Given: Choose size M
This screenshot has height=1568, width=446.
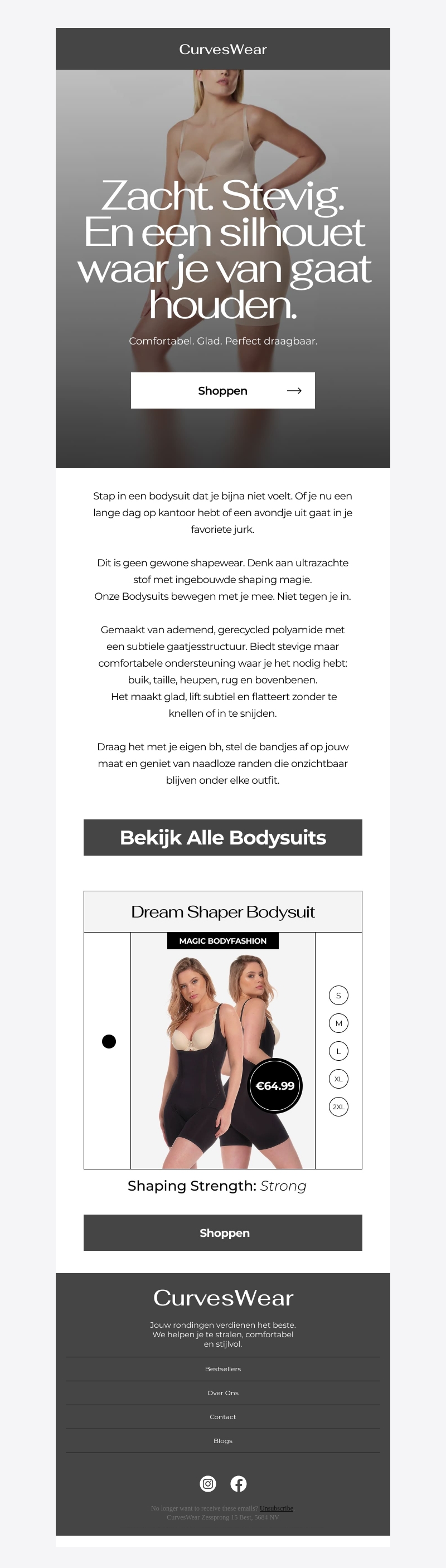Looking at the screenshot, I should tap(338, 1023).
